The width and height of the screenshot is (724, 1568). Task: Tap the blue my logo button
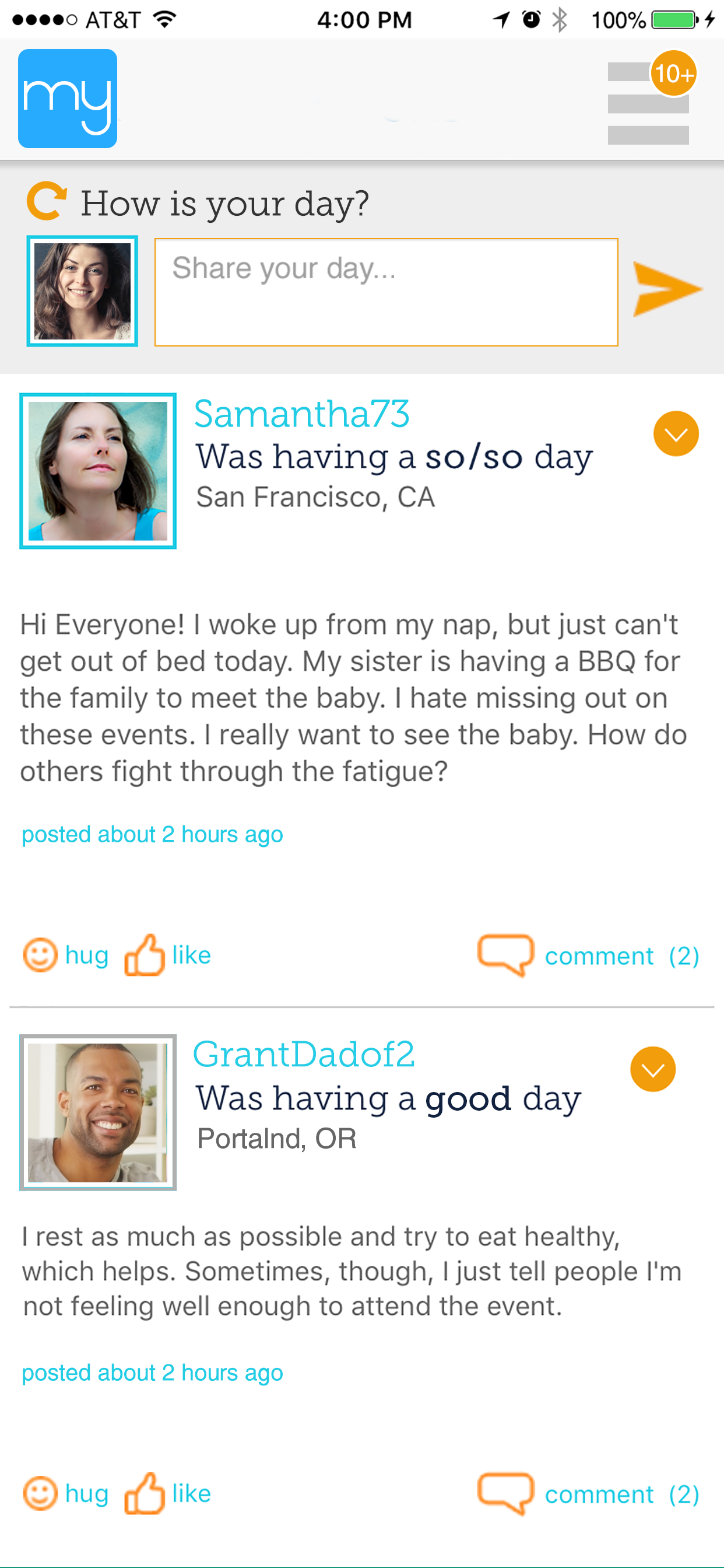coord(68,99)
